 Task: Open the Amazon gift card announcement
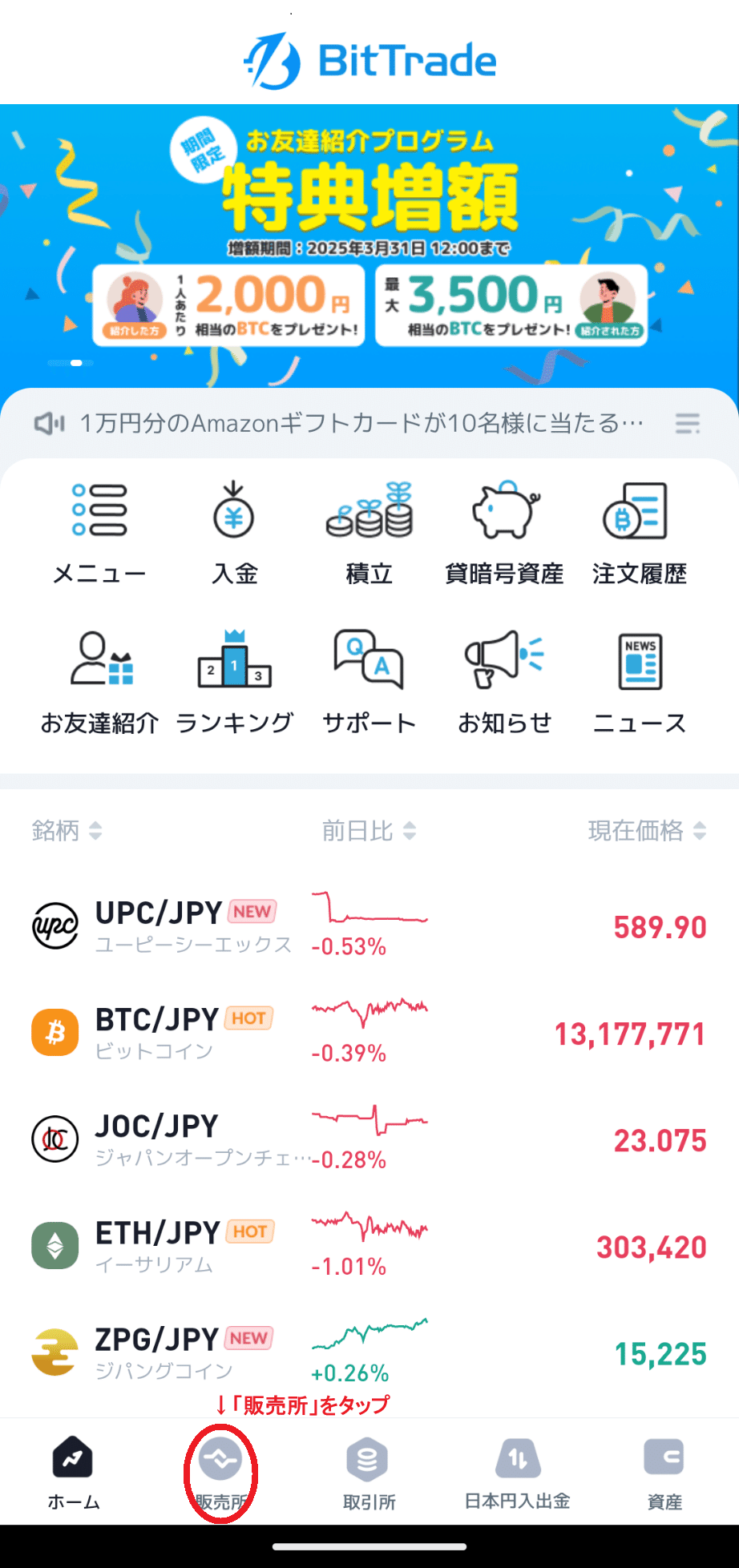coord(361,423)
